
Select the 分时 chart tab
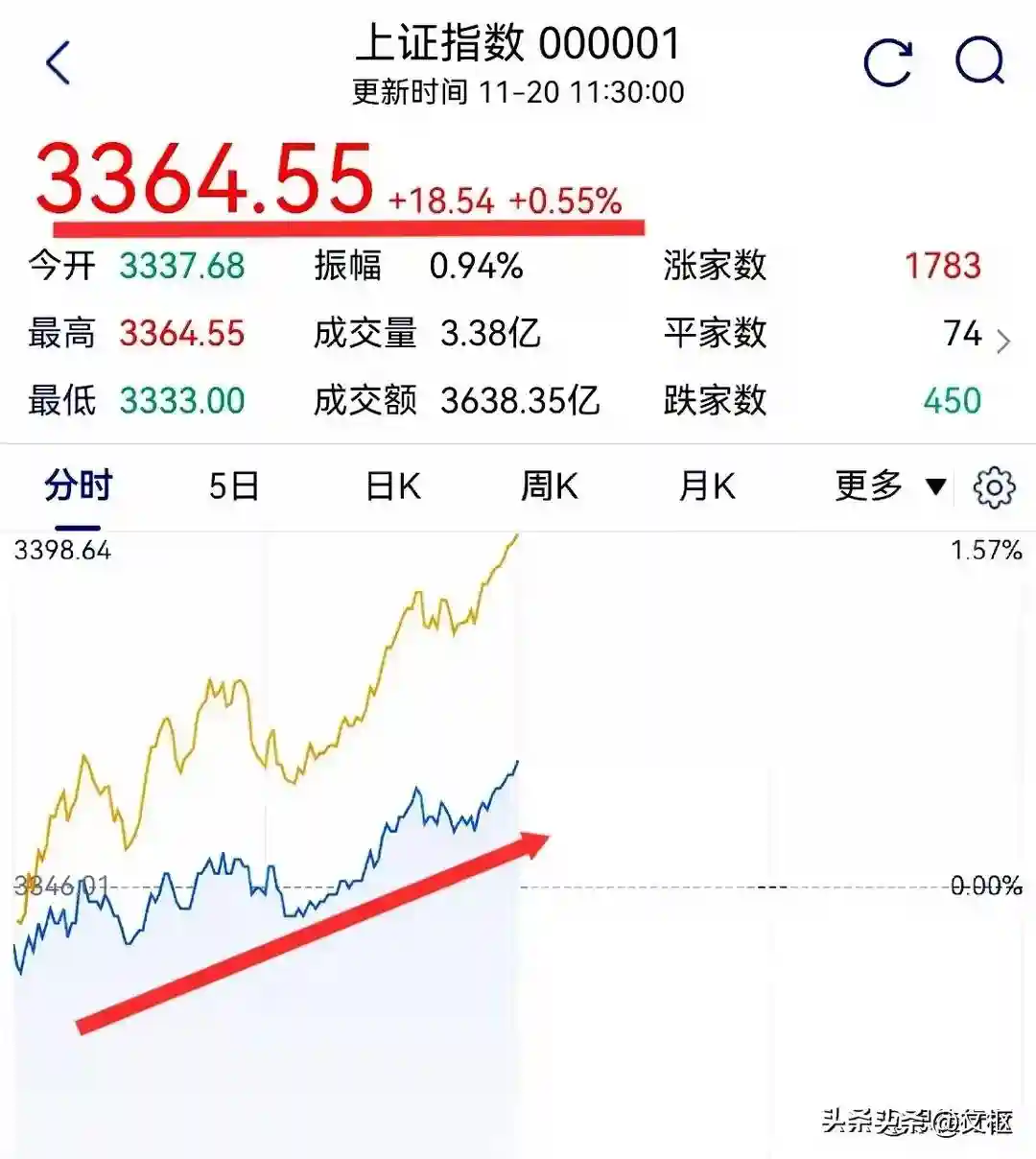tap(78, 486)
